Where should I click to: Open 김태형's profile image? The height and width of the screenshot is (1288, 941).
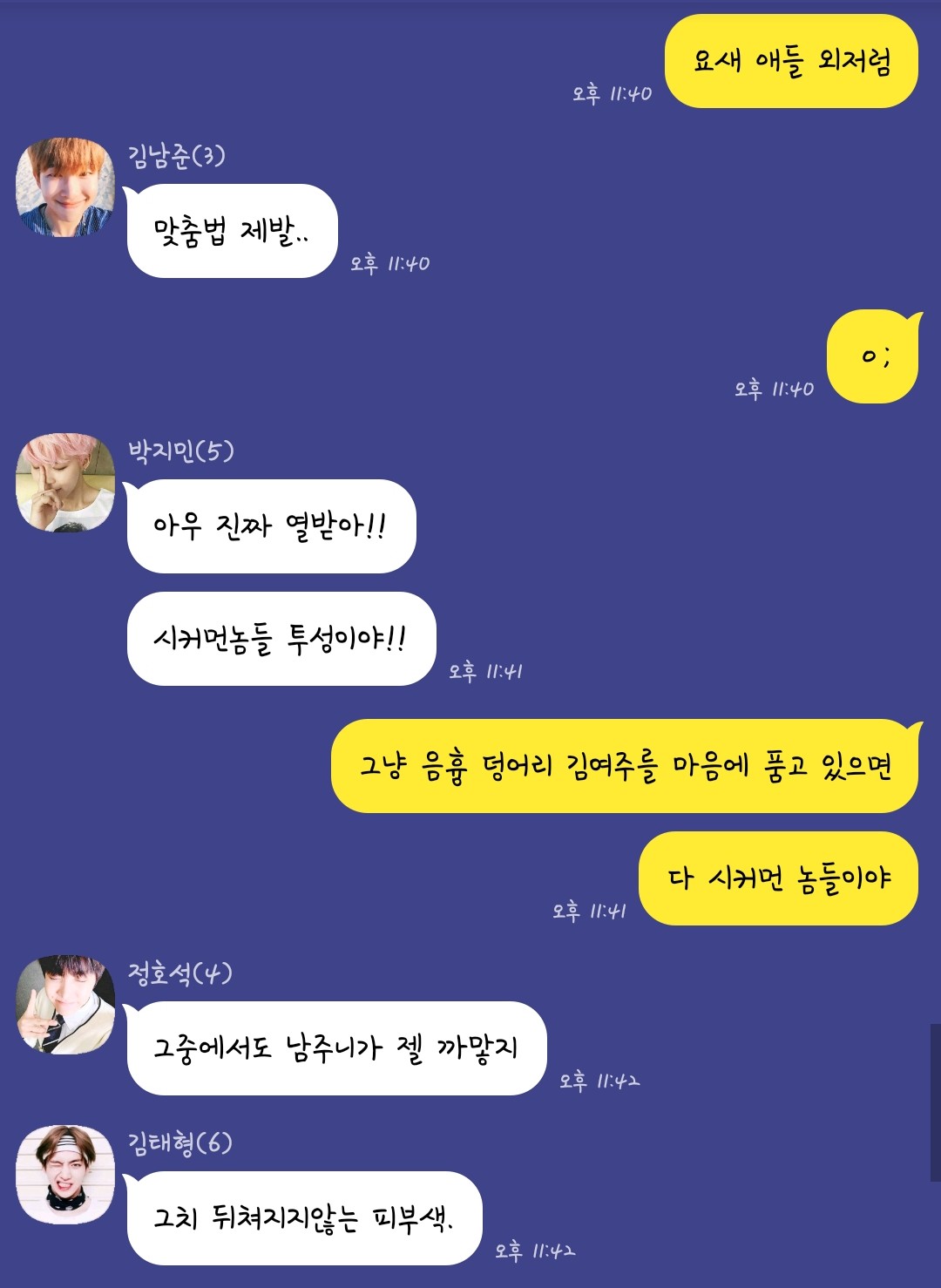pos(65,1174)
